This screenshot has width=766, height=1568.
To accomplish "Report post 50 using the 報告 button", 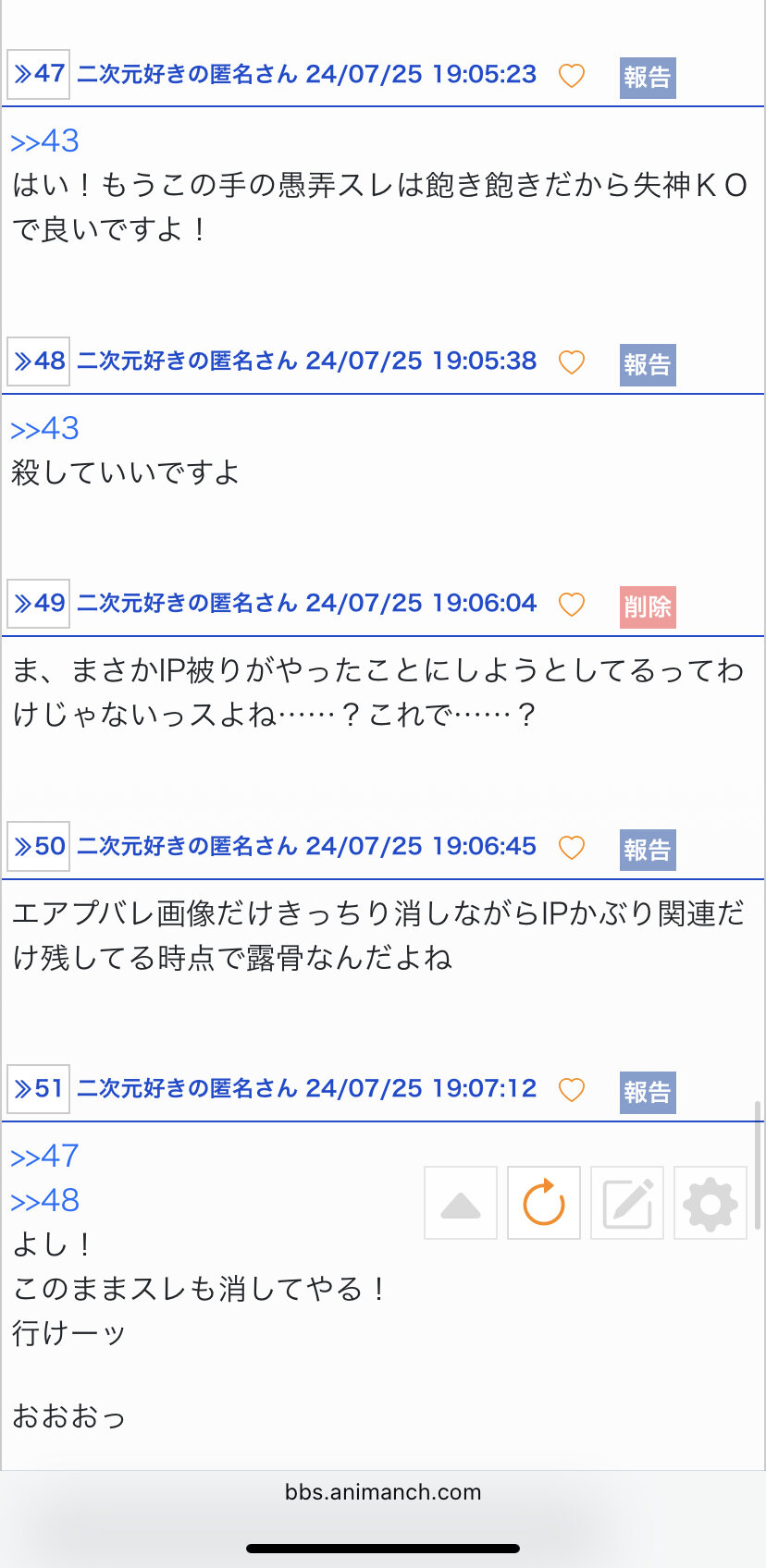I will coord(648,850).
